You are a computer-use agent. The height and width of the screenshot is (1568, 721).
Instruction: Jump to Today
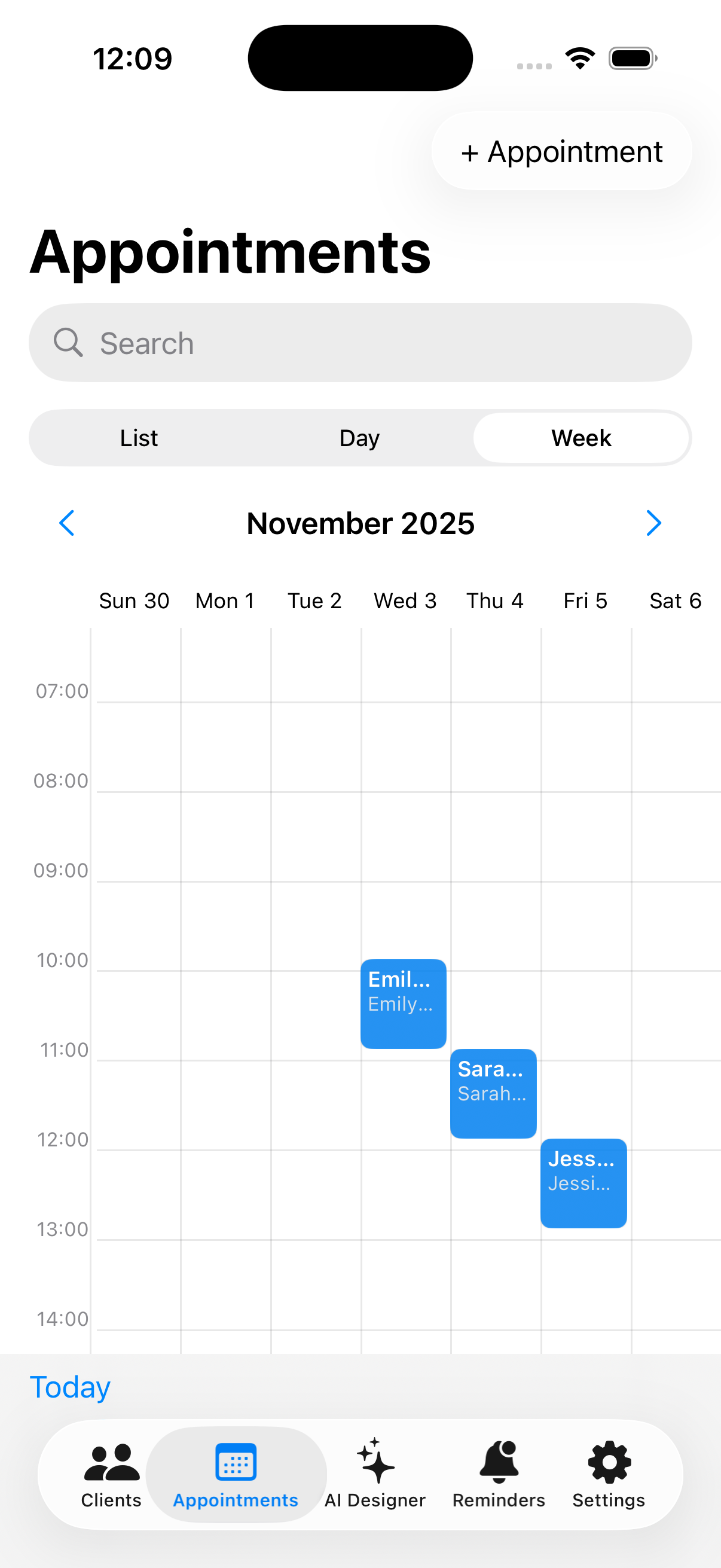70,1387
